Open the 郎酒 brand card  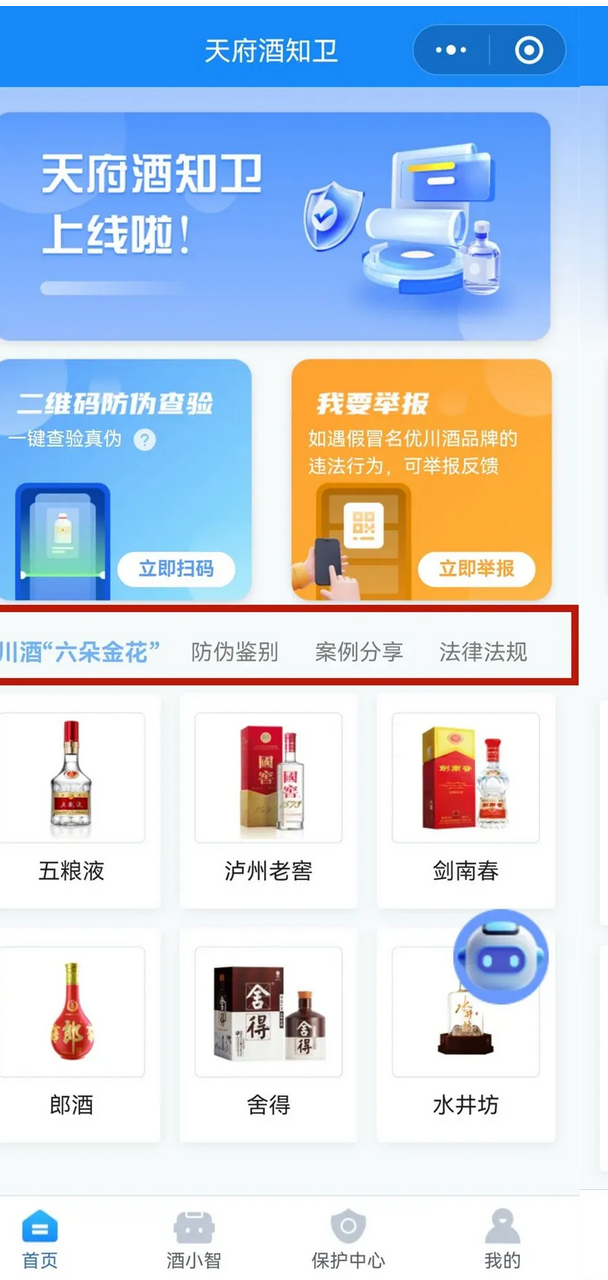[72, 1035]
